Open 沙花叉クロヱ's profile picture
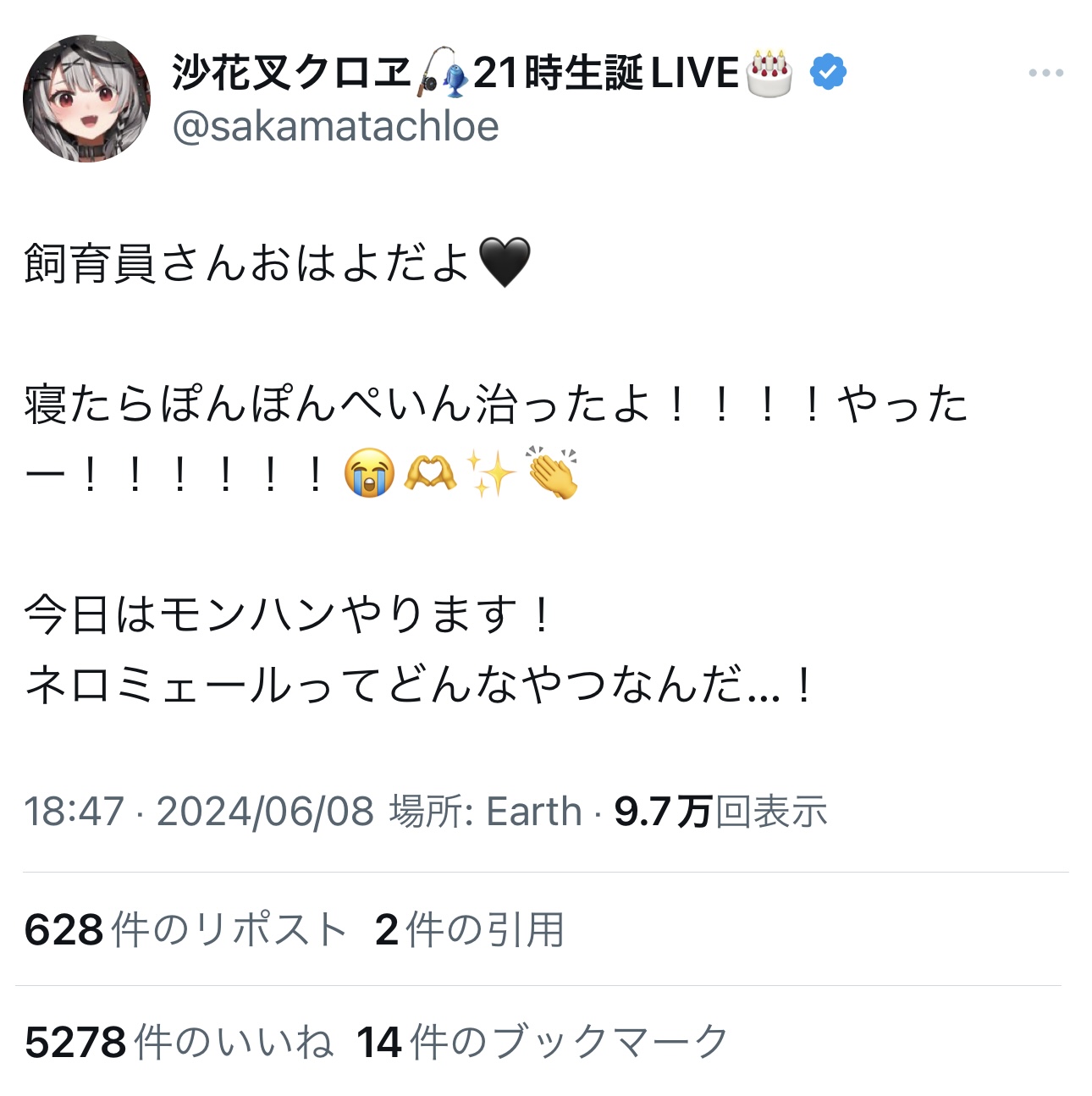The width and height of the screenshot is (1092, 1096). pos(86,98)
